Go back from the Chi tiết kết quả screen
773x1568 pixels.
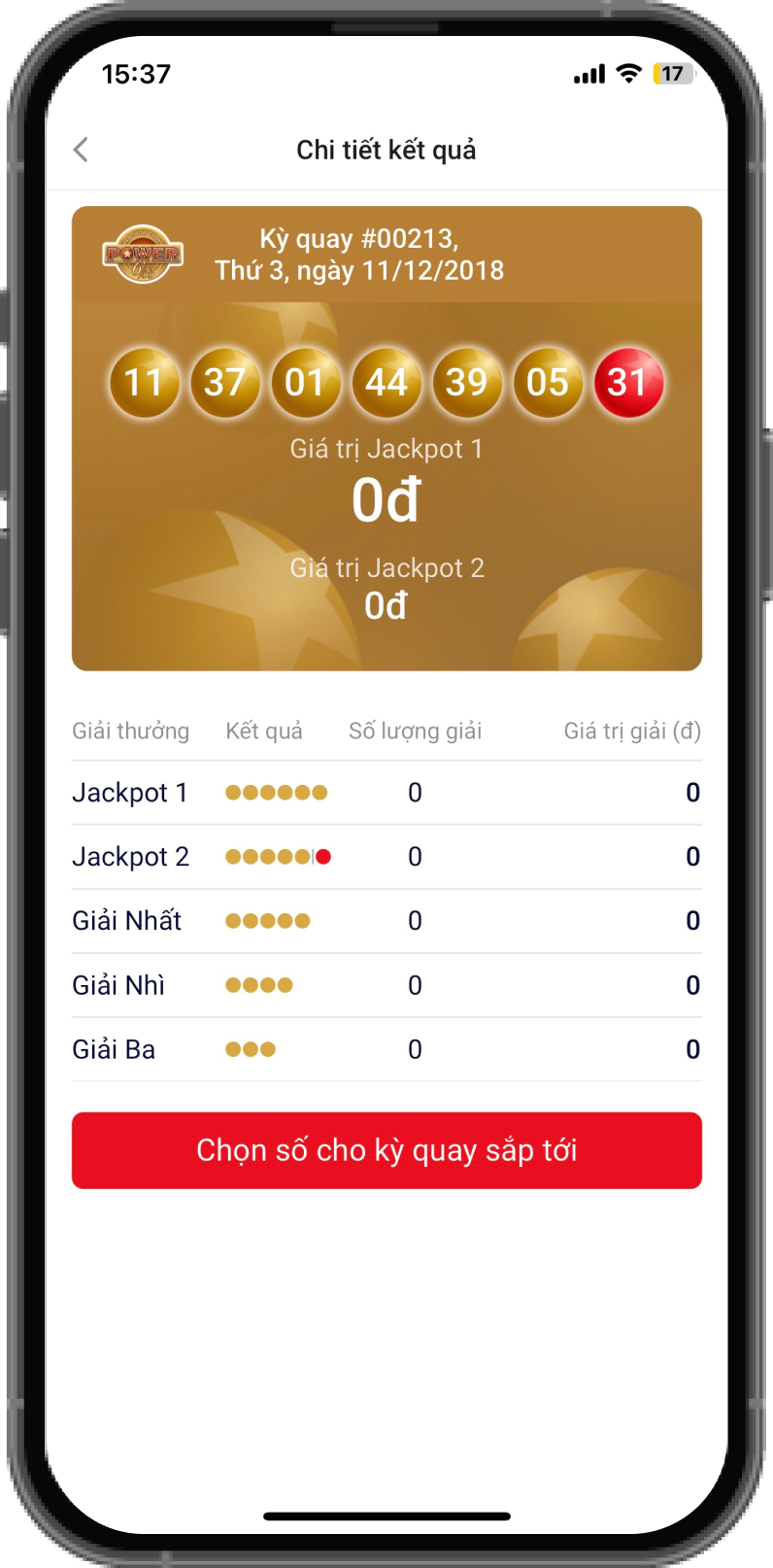tap(81, 150)
